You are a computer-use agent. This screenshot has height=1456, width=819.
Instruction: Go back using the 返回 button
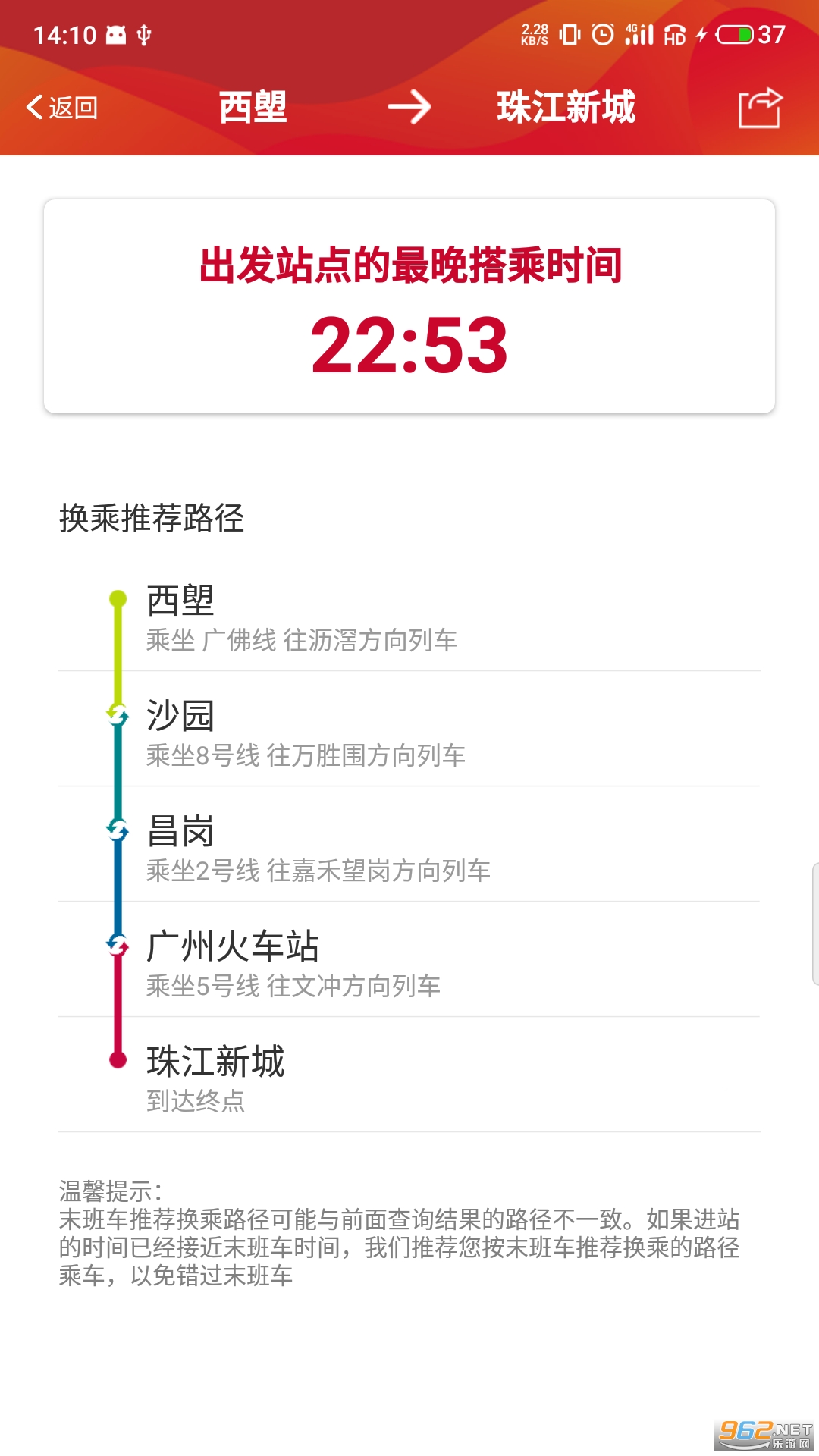62,108
